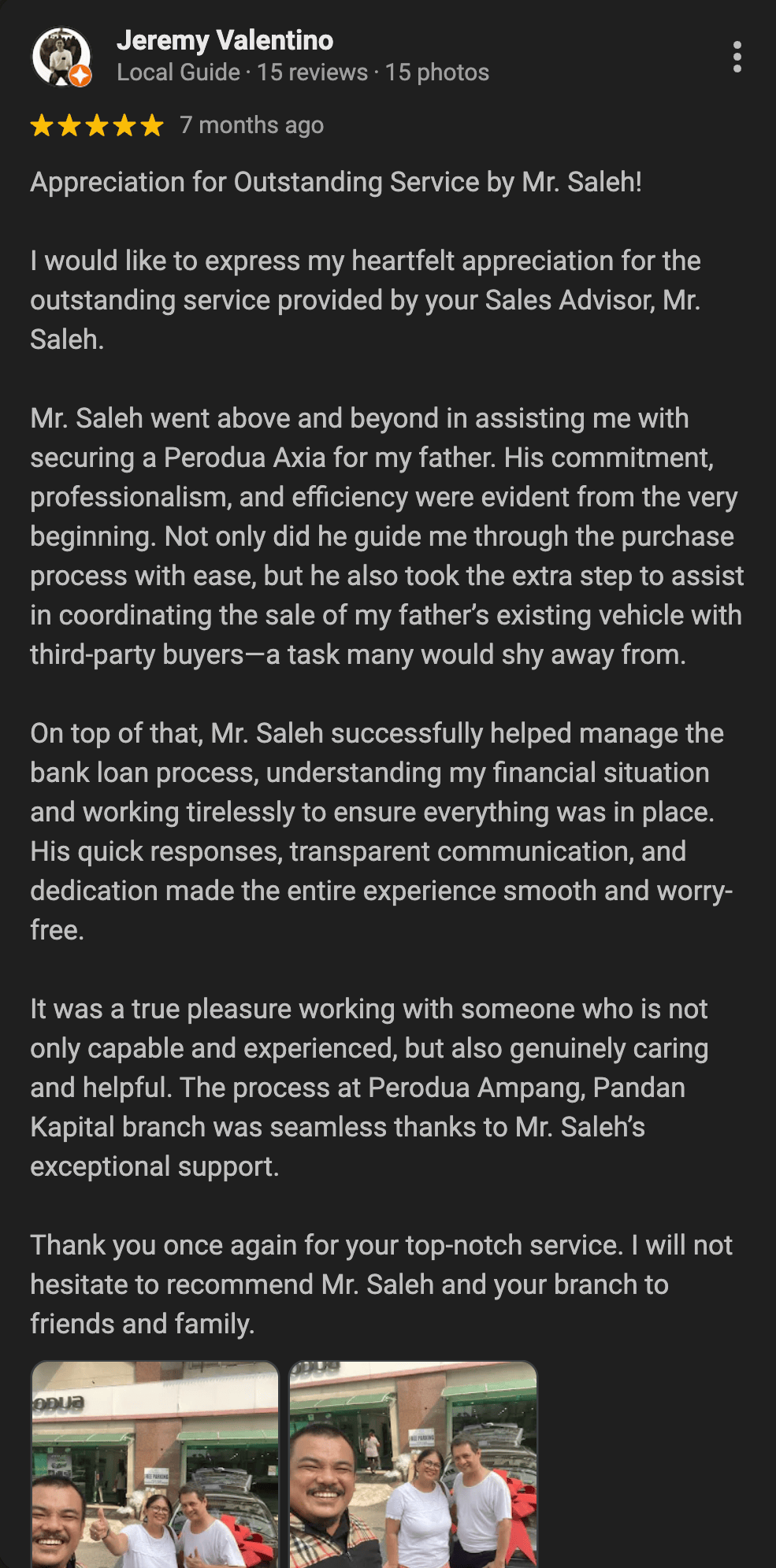Click the first star in the rating
Screen dimensions: 776x1568
(43, 126)
